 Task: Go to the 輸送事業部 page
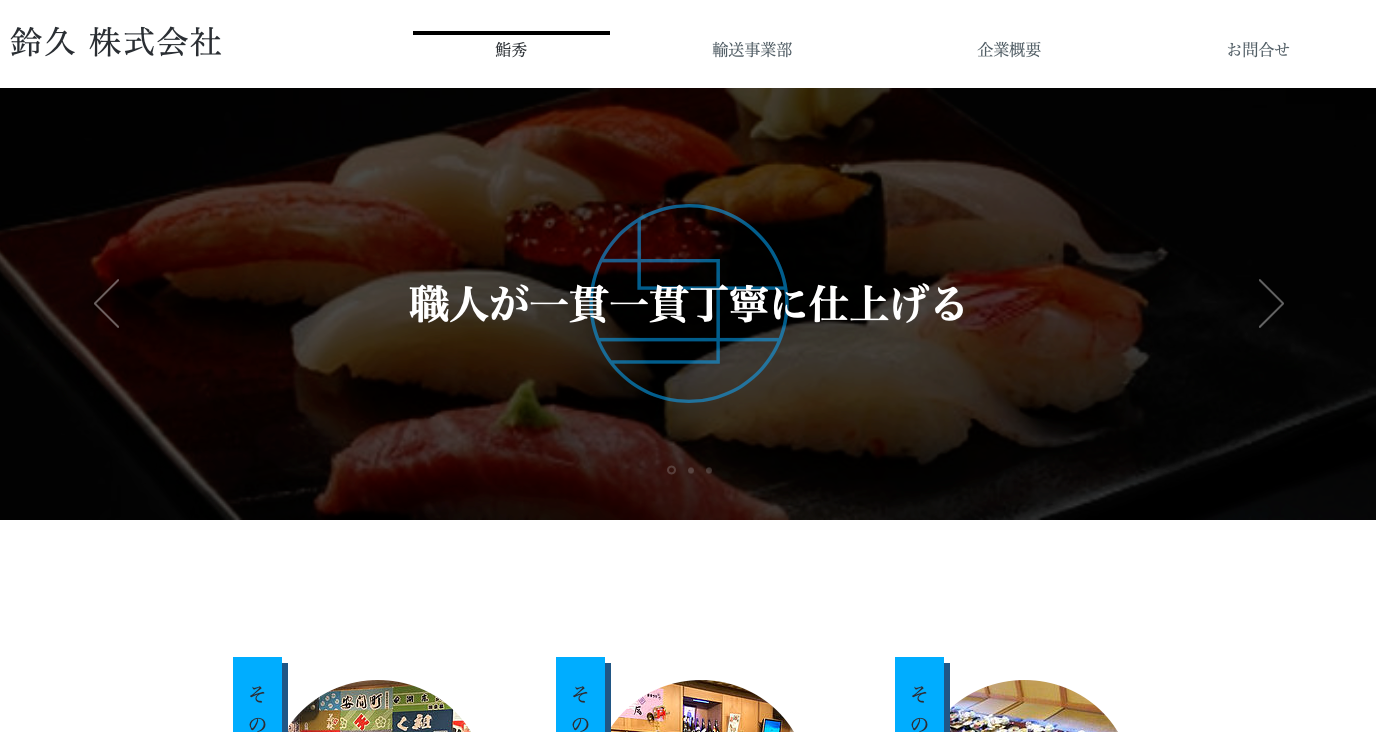pyautogui.click(x=752, y=50)
